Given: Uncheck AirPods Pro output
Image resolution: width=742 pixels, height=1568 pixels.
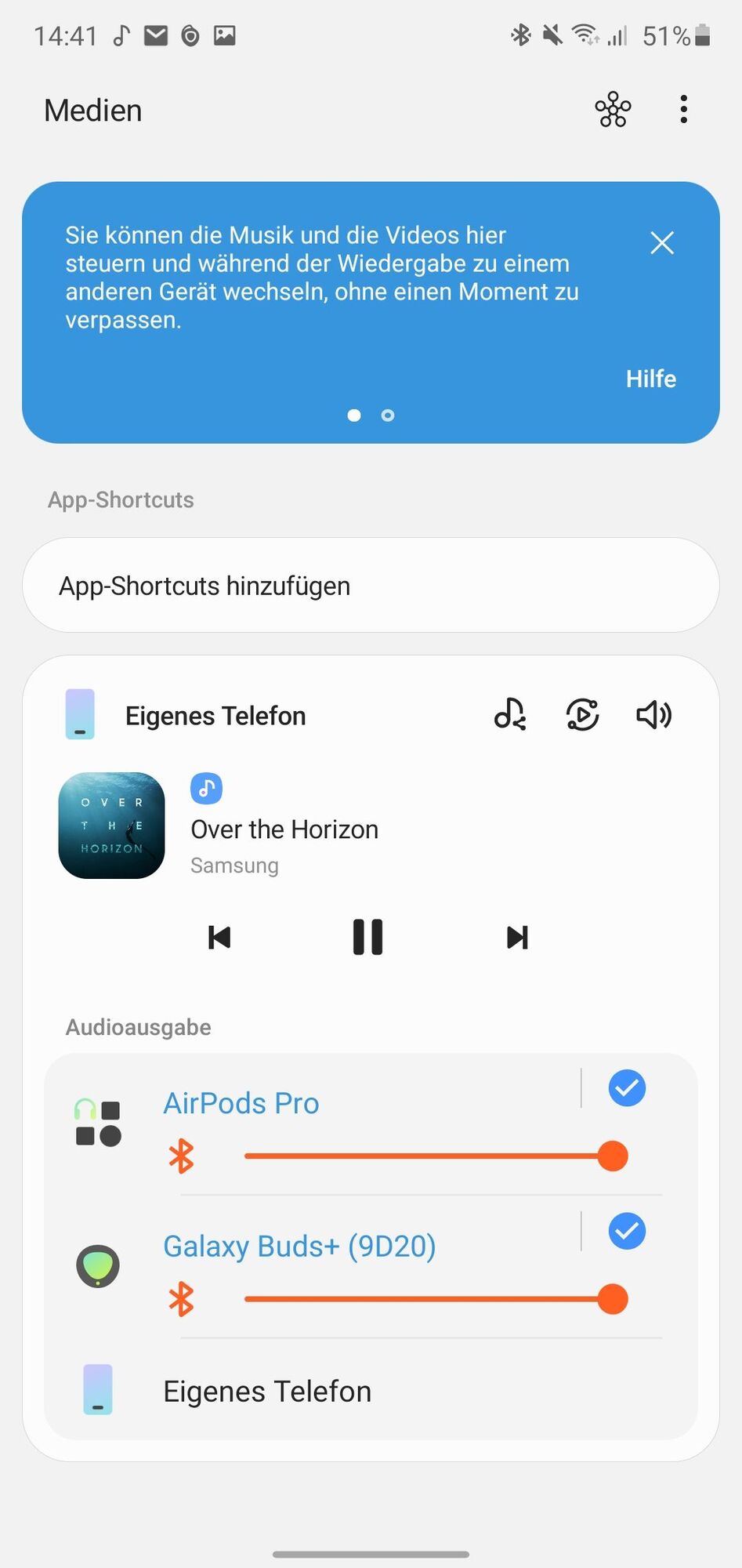Looking at the screenshot, I should [627, 1088].
